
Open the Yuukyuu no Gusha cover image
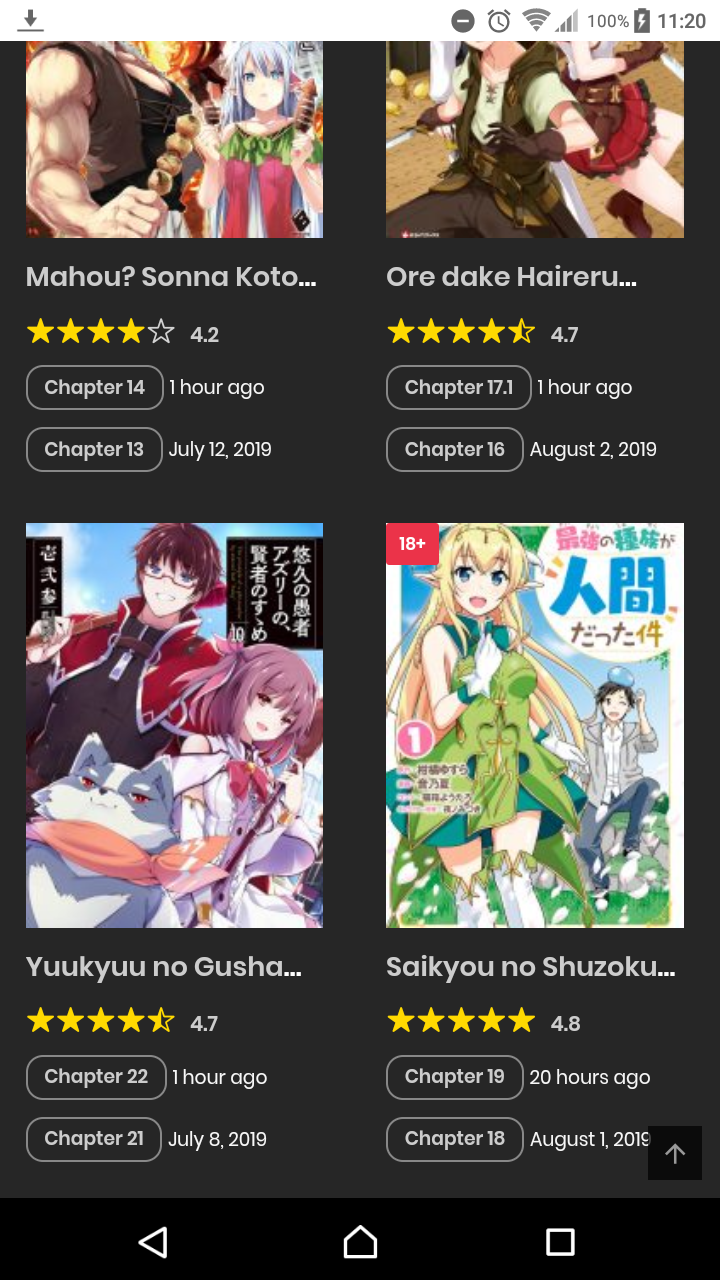(x=174, y=725)
